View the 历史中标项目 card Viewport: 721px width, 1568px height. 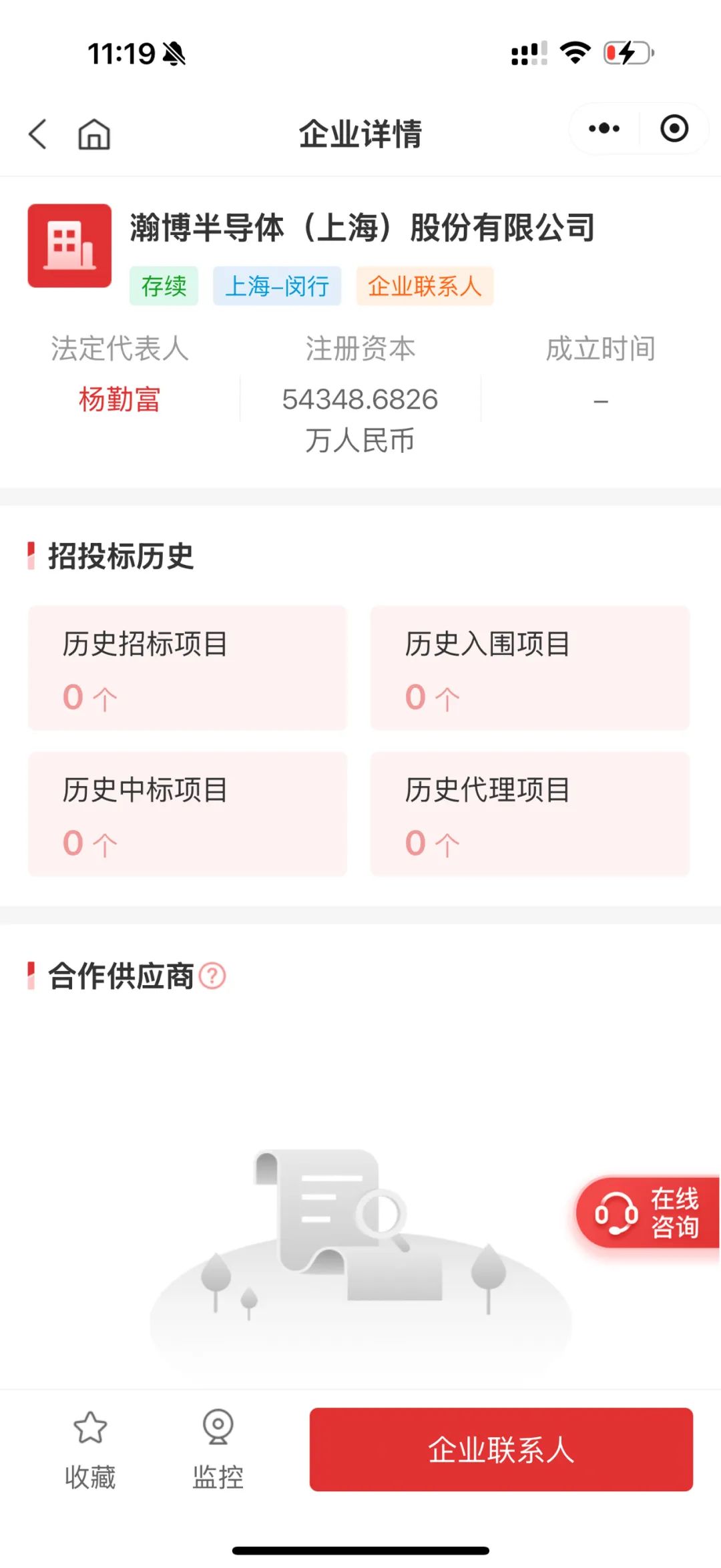click(x=188, y=814)
